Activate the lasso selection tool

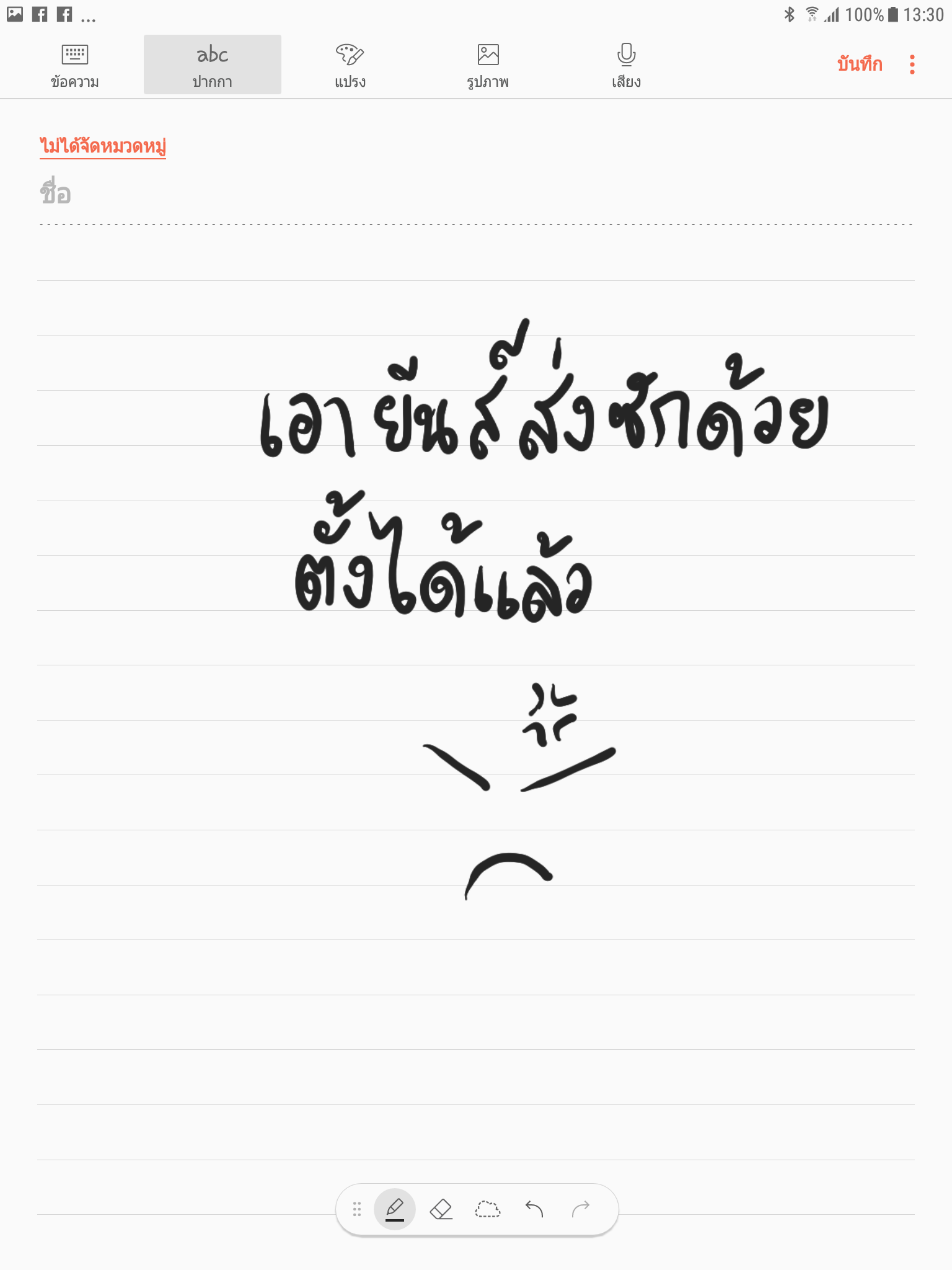488,1209
